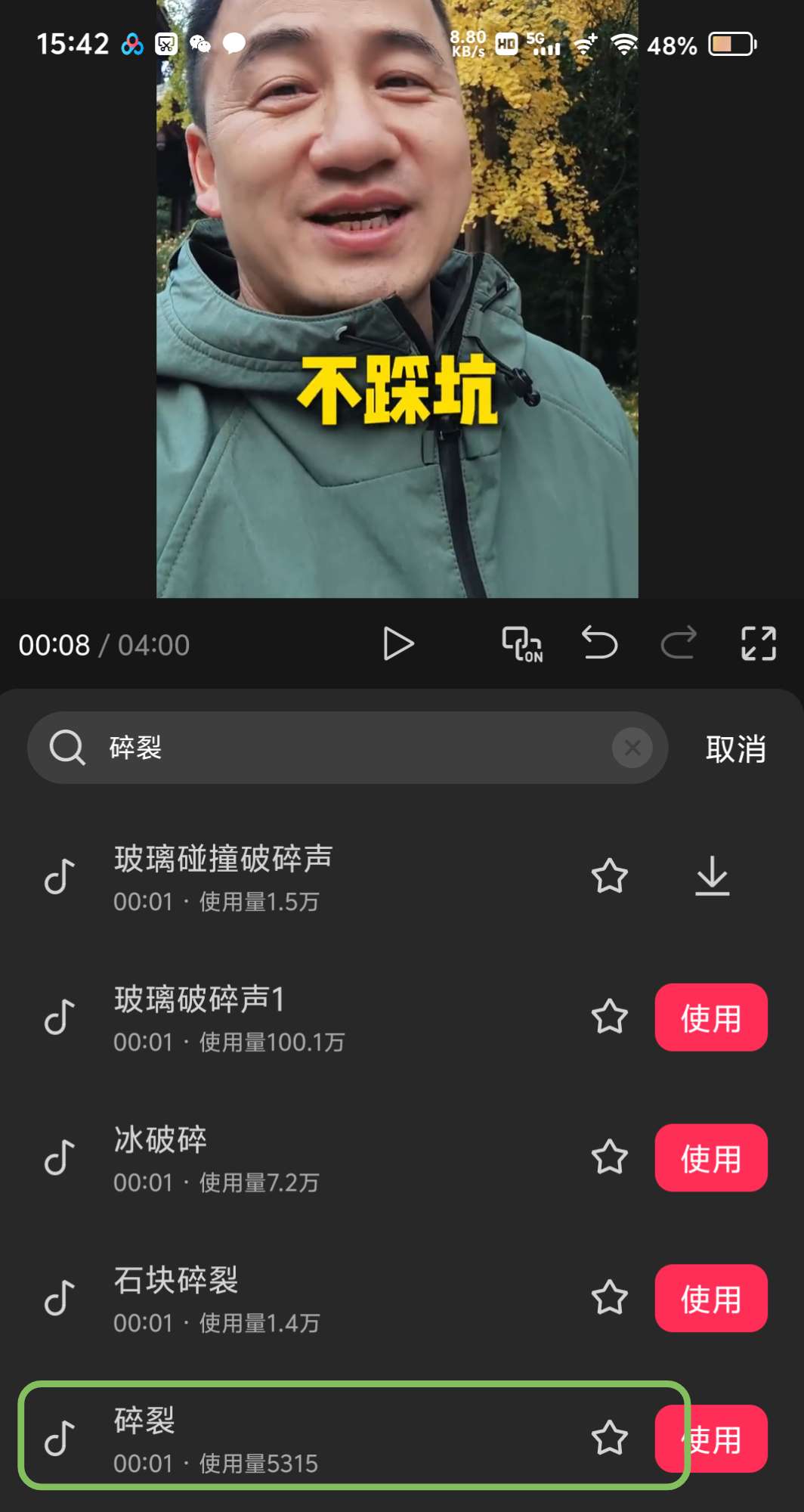Preview the 玻璃碰撞破碎声 sound row

[302, 877]
